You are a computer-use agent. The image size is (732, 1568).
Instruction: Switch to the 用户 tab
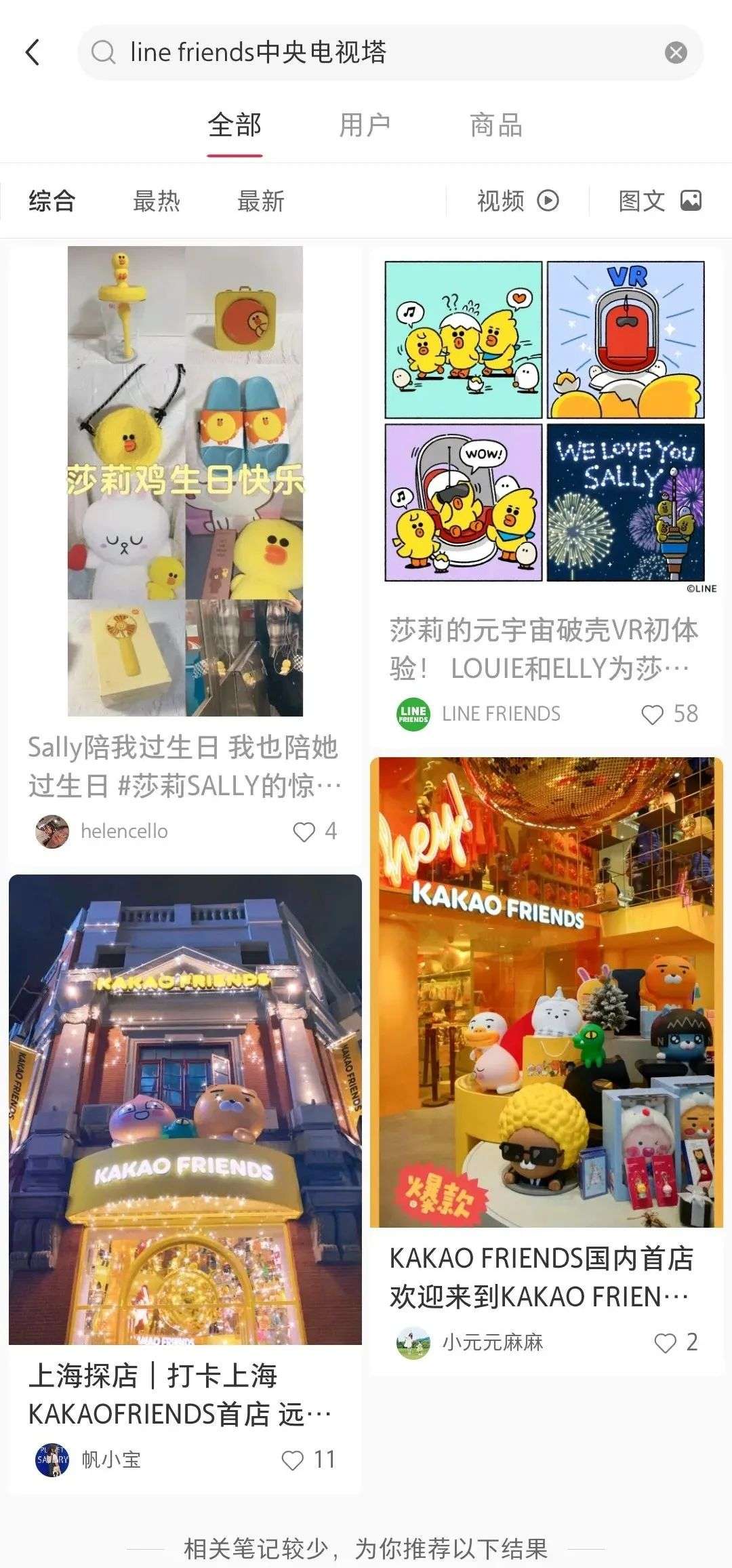tap(365, 125)
